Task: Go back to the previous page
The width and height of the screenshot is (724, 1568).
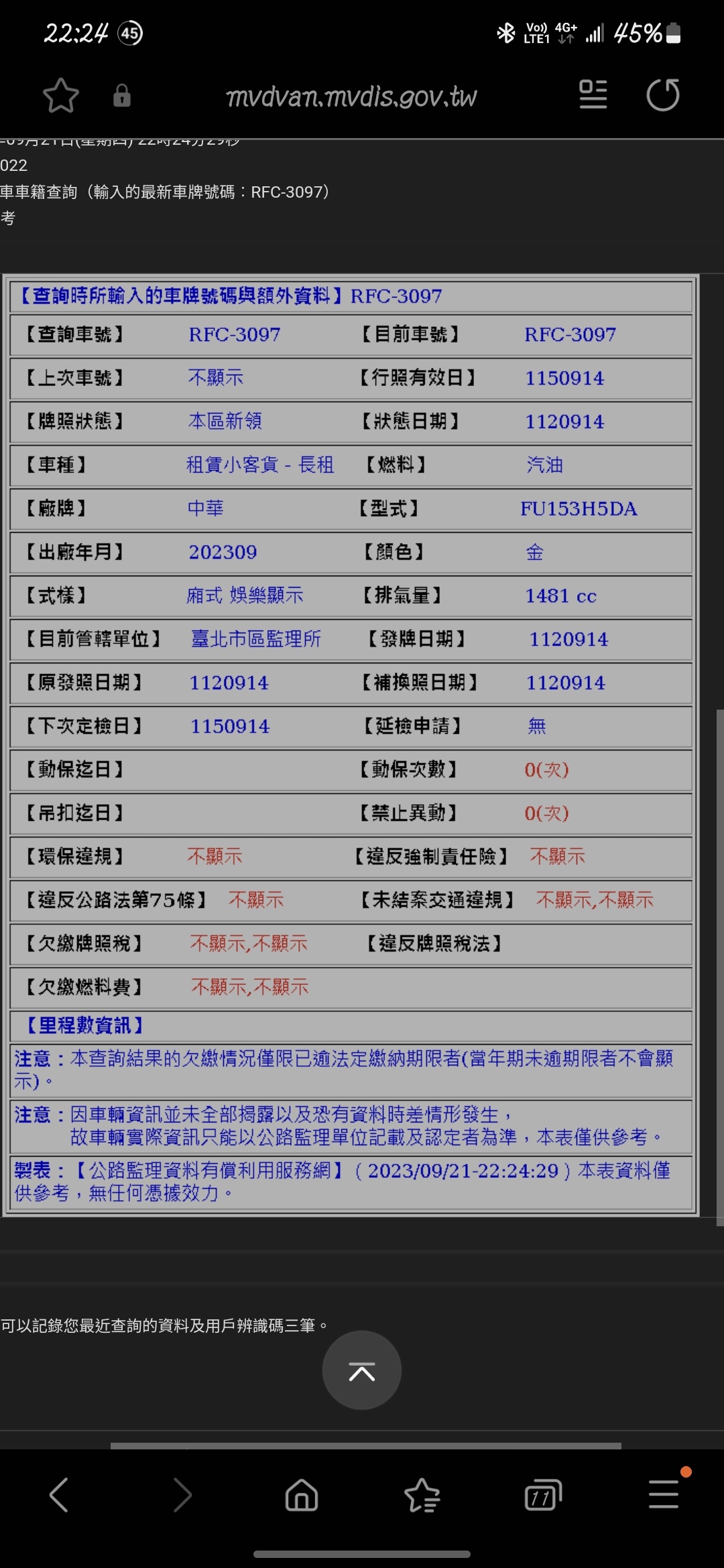Action: pyautogui.click(x=59, y=1495)
